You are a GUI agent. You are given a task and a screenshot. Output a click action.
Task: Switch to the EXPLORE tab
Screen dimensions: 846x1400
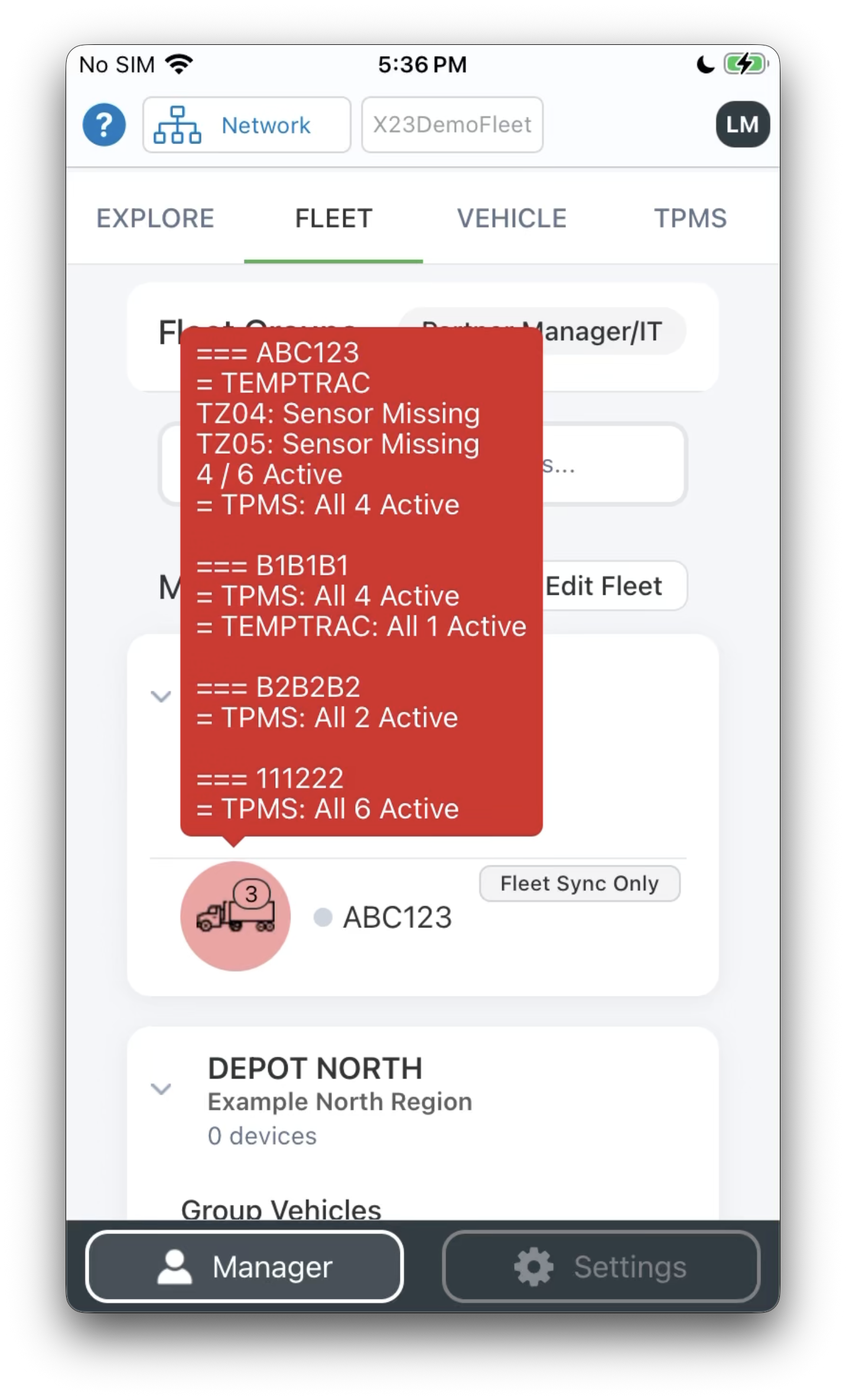[155, 219]
